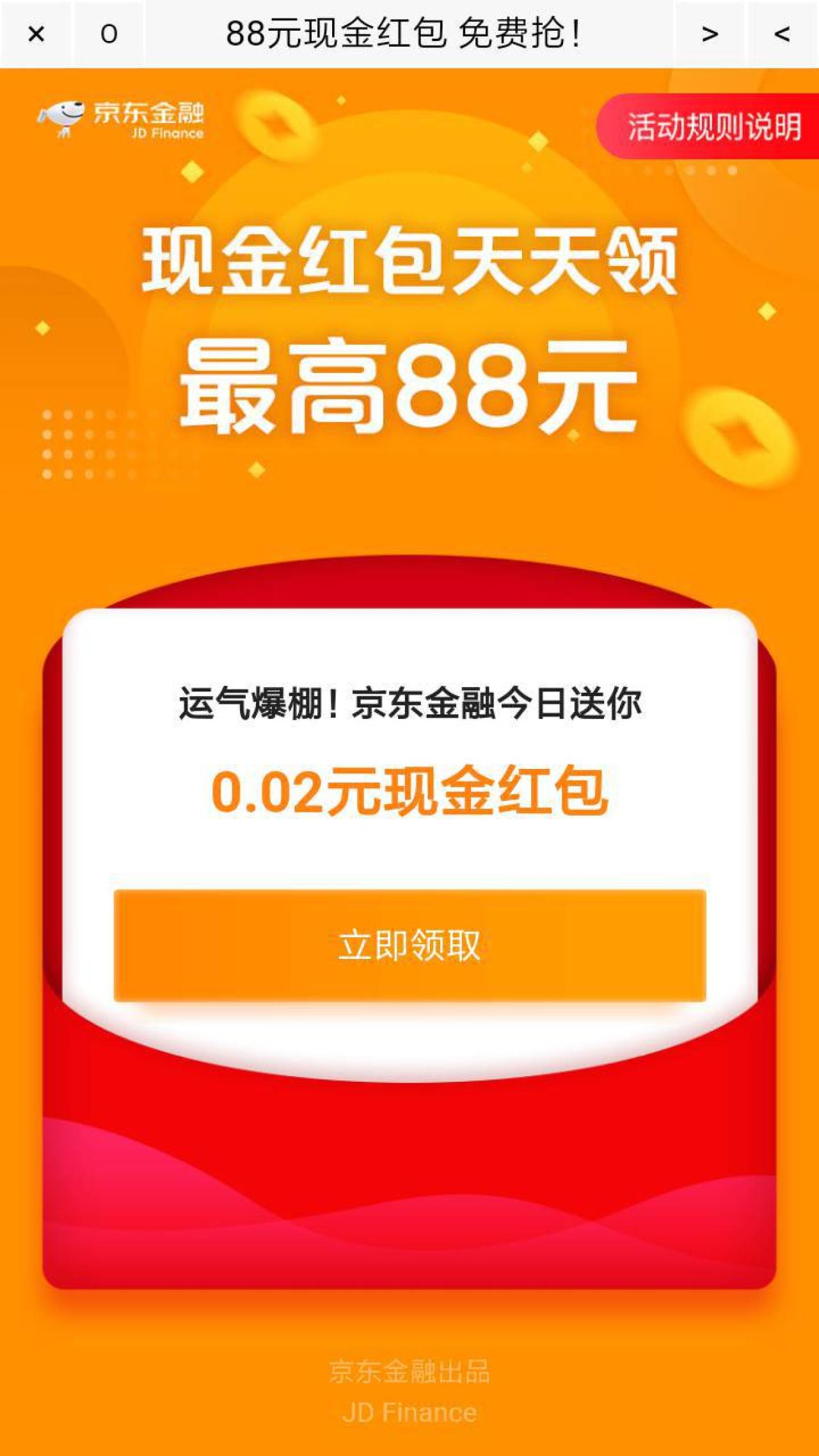Image resolution: width=819 pixels, height=1456 pixels.
Task: Open 活动规则说明 activity rules
Action: pyautogui.click(x=712, y=126)
